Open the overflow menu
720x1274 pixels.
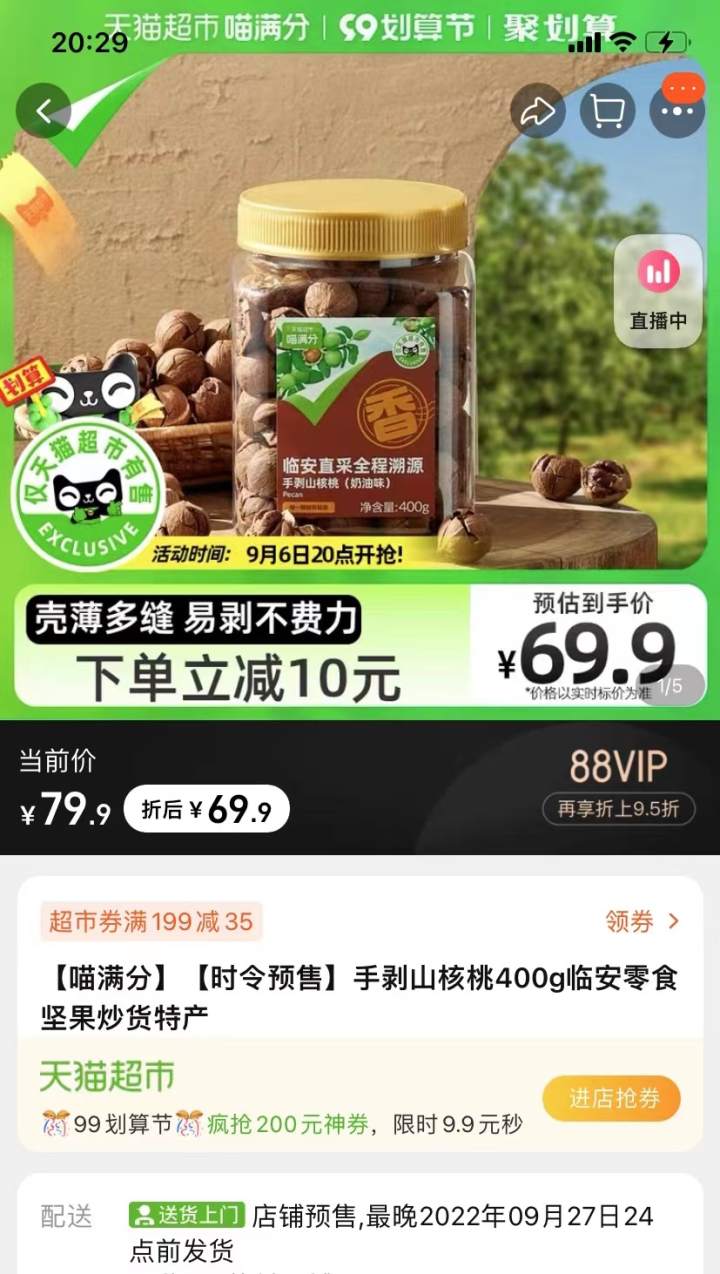tap(677, 112)
